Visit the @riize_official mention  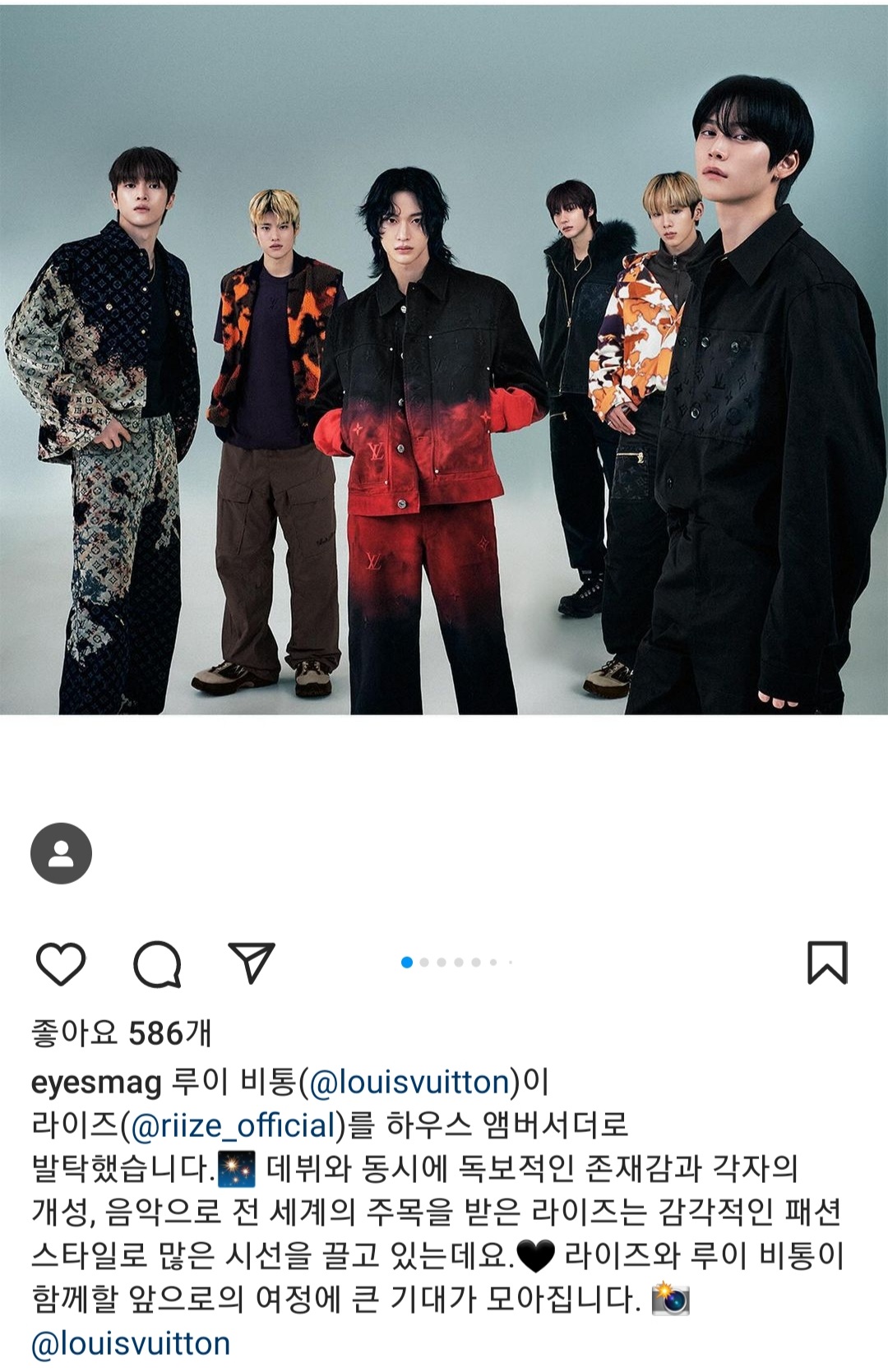pyautogui.click(x=234, y=1125)
